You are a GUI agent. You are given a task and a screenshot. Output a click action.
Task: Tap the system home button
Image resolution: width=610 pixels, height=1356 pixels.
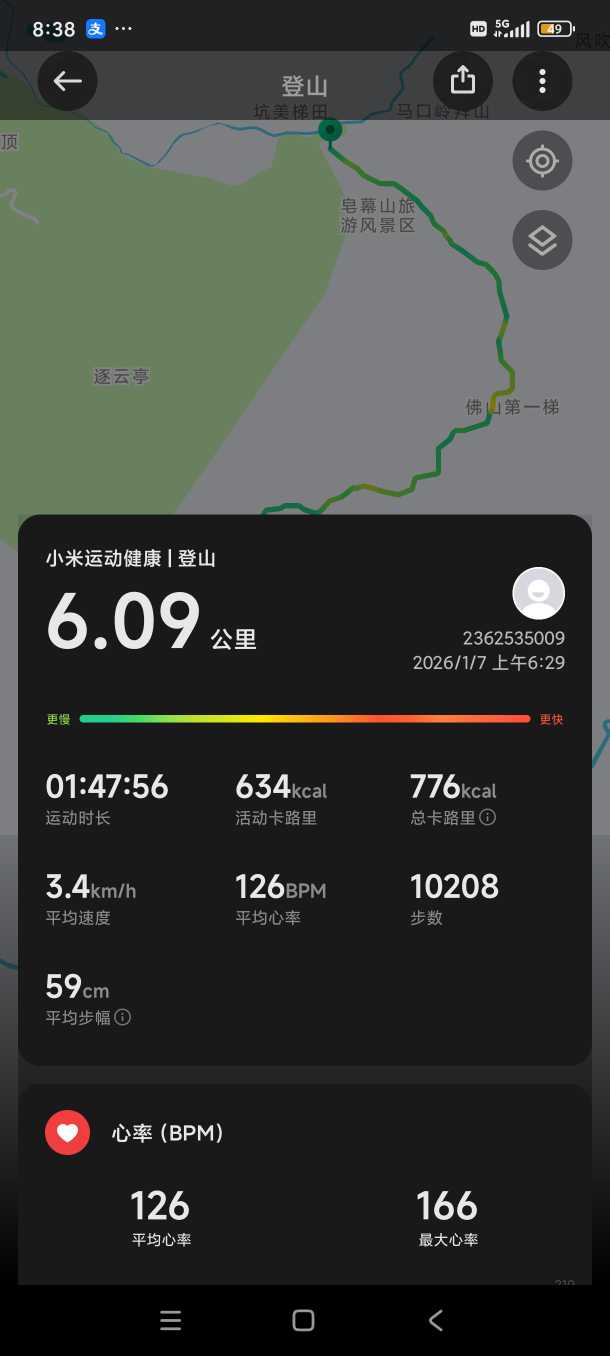(x=304, y=1321)
